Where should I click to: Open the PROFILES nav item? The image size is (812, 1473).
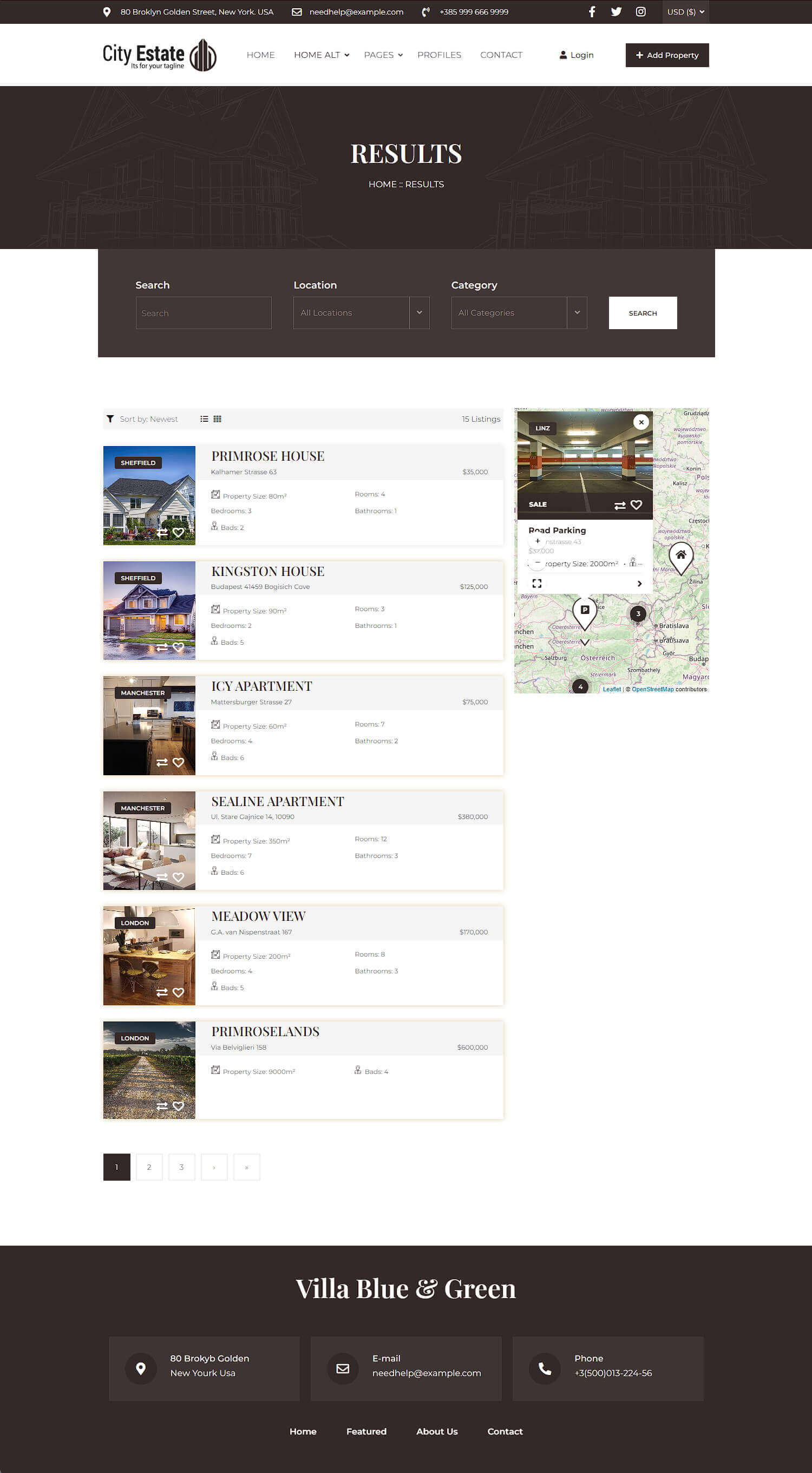pyautogui.click(x=438, y=55)
